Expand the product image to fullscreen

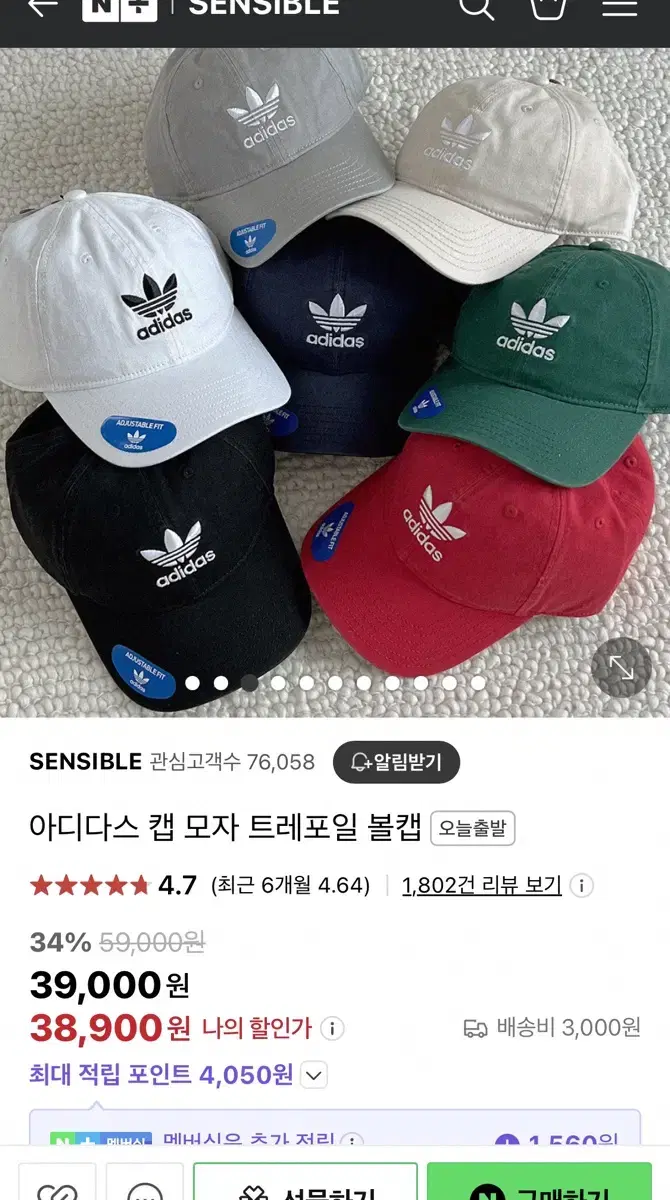click(621, 667)
